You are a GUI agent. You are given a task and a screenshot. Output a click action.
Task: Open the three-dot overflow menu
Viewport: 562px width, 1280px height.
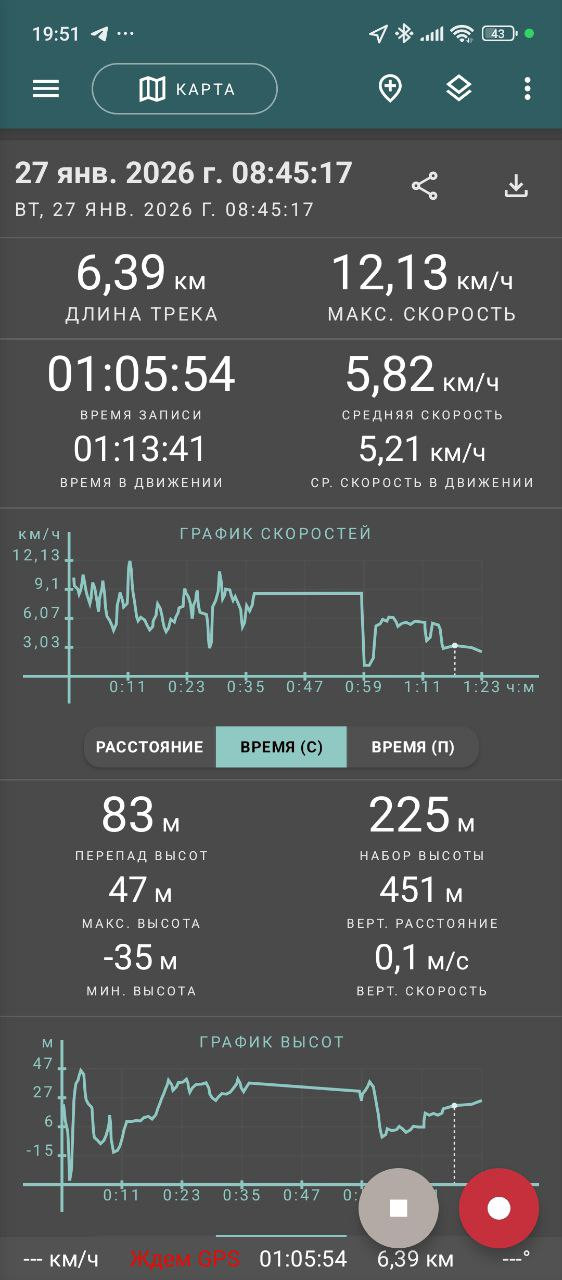[x=527, y=89]
